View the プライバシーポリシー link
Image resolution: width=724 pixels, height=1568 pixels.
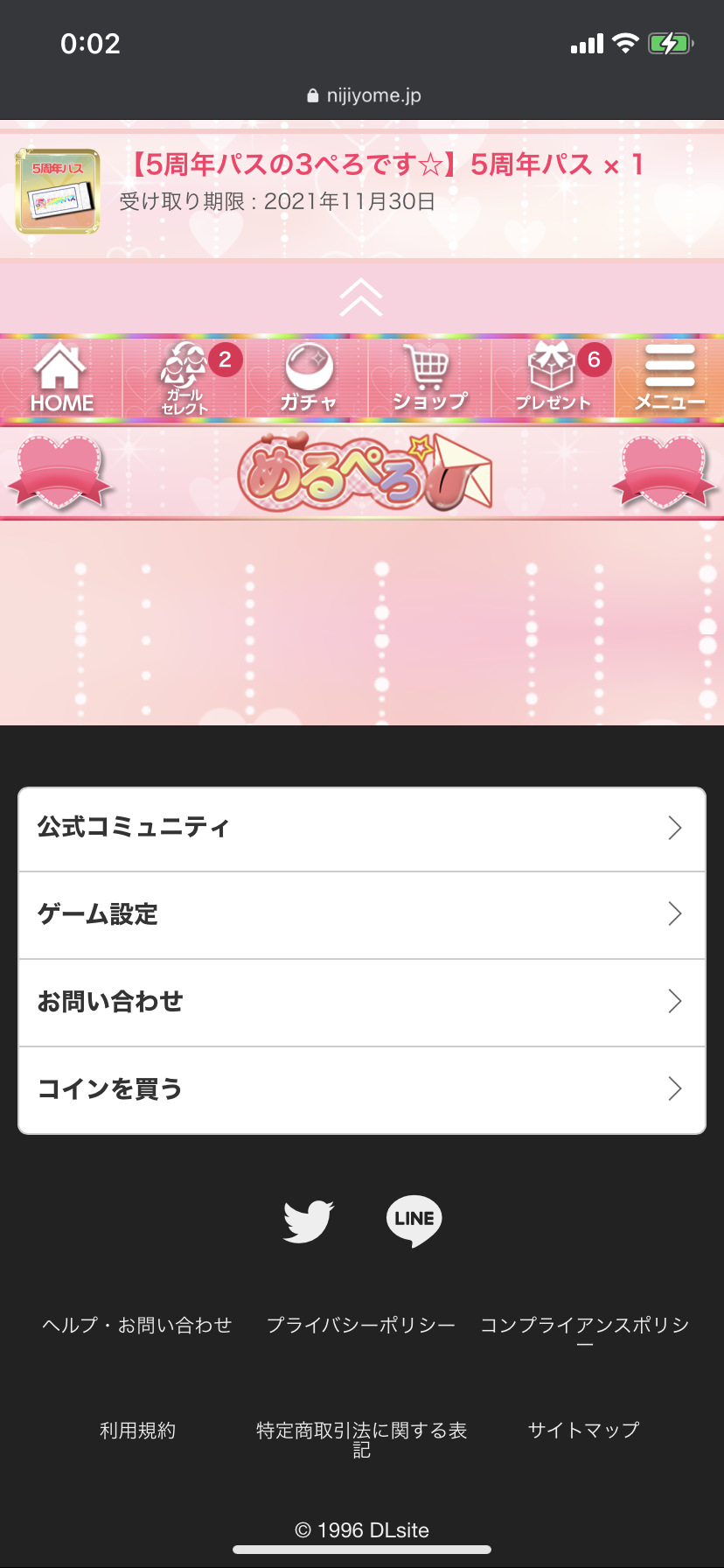[361, 1326]
